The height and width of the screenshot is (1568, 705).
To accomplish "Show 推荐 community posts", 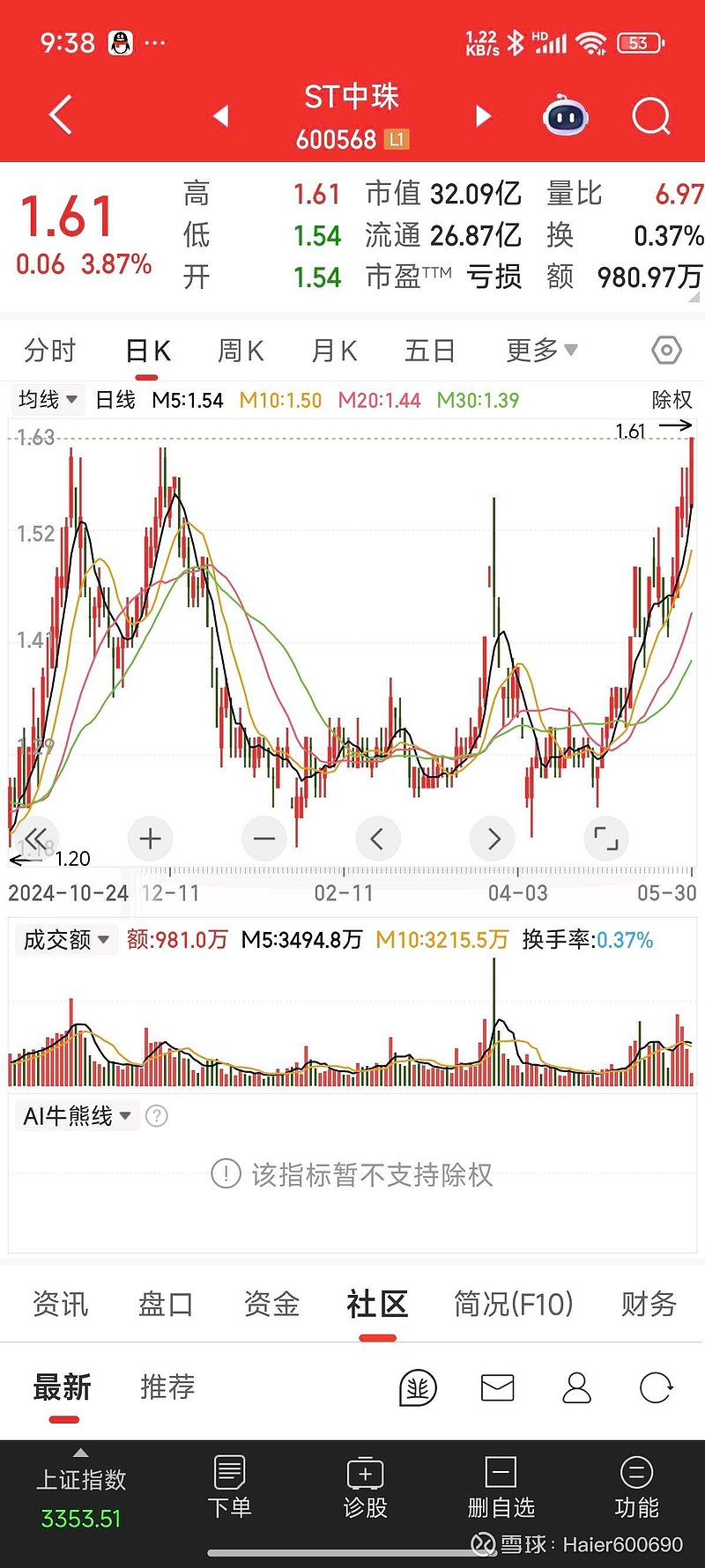I will pos(167,1387).
